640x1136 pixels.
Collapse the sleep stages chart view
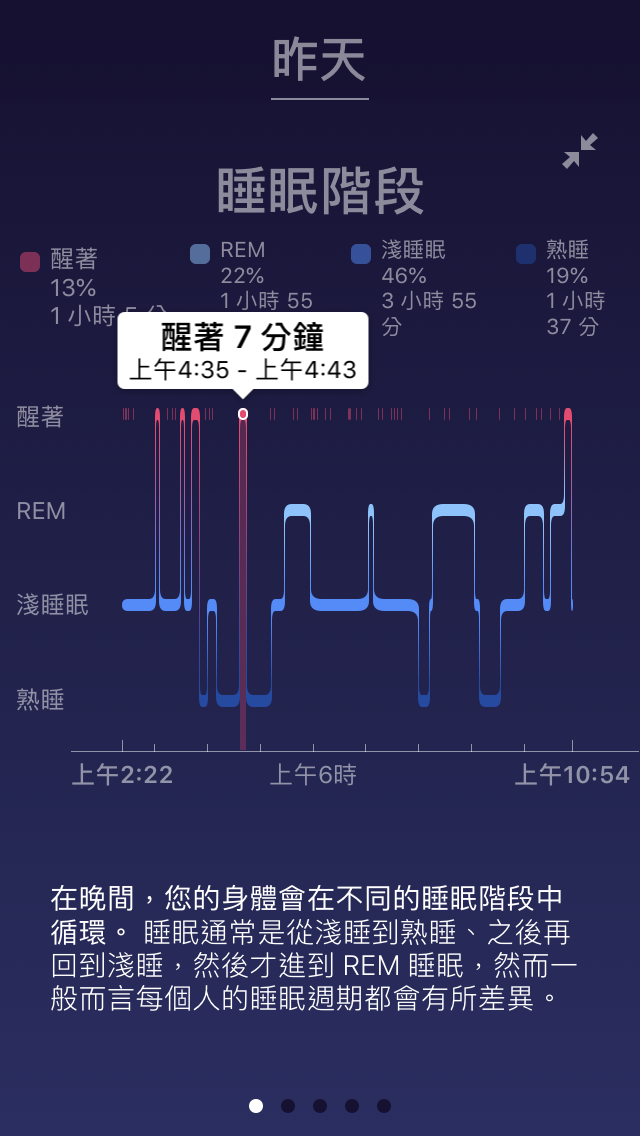click(x=580, y=151)
